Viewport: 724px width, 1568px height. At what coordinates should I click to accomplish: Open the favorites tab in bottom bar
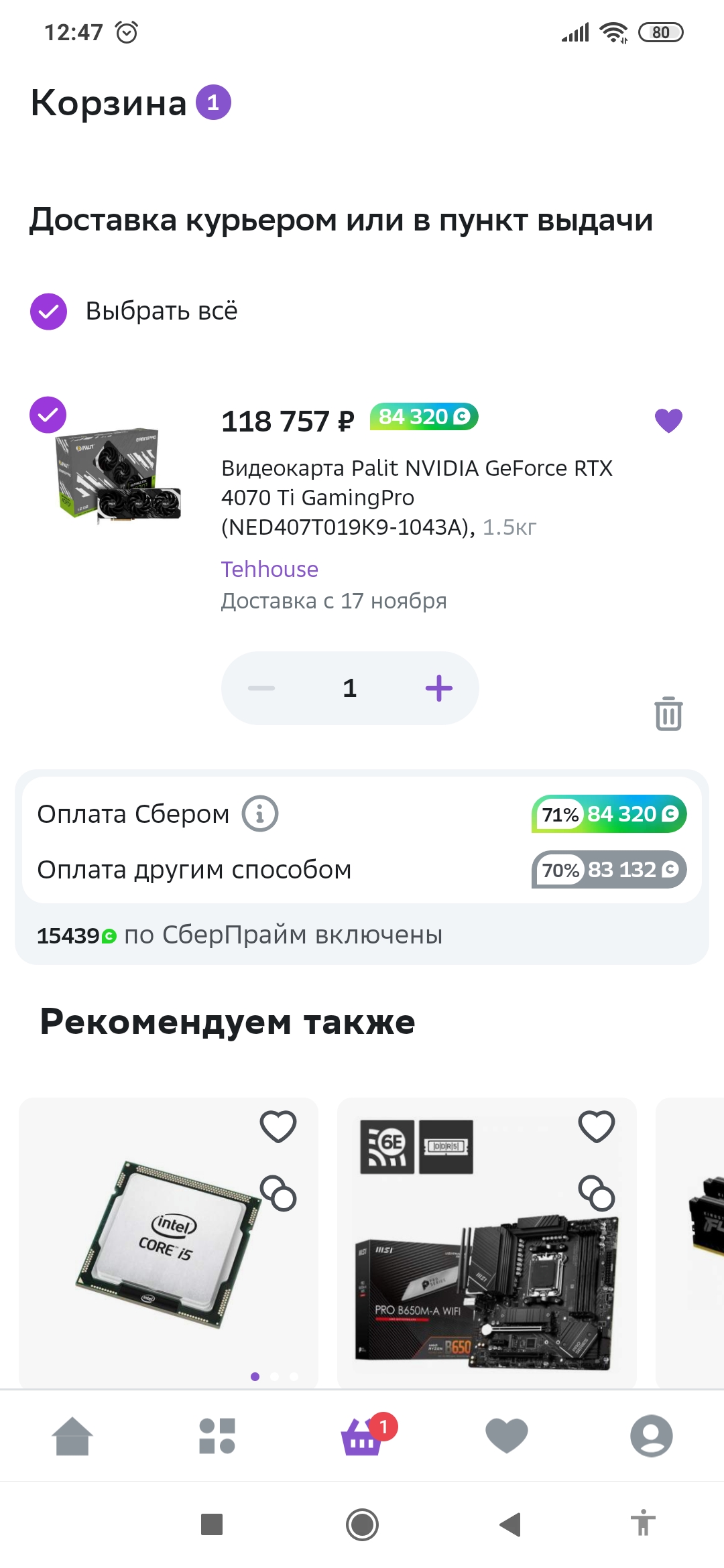click(x=507, y=1436)
